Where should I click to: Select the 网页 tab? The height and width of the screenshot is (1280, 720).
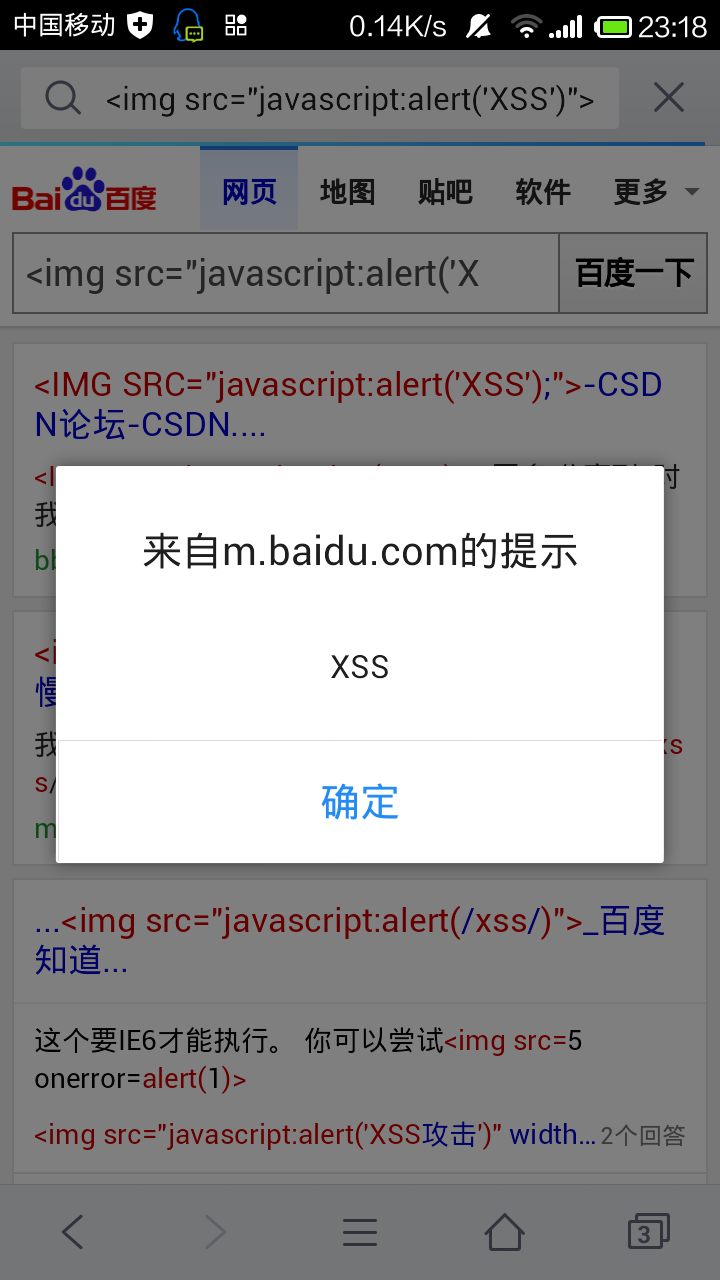click(249, 189)
